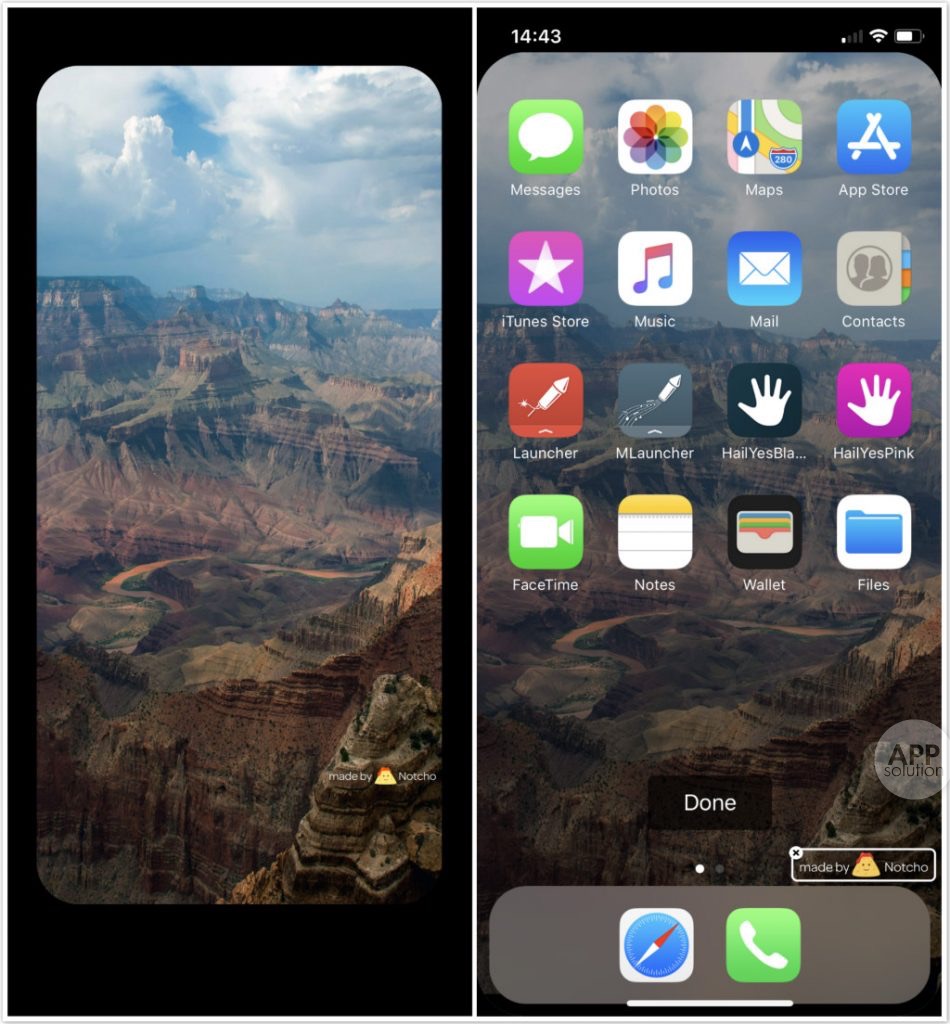Launch the iTunes Store app

(545, 269)
